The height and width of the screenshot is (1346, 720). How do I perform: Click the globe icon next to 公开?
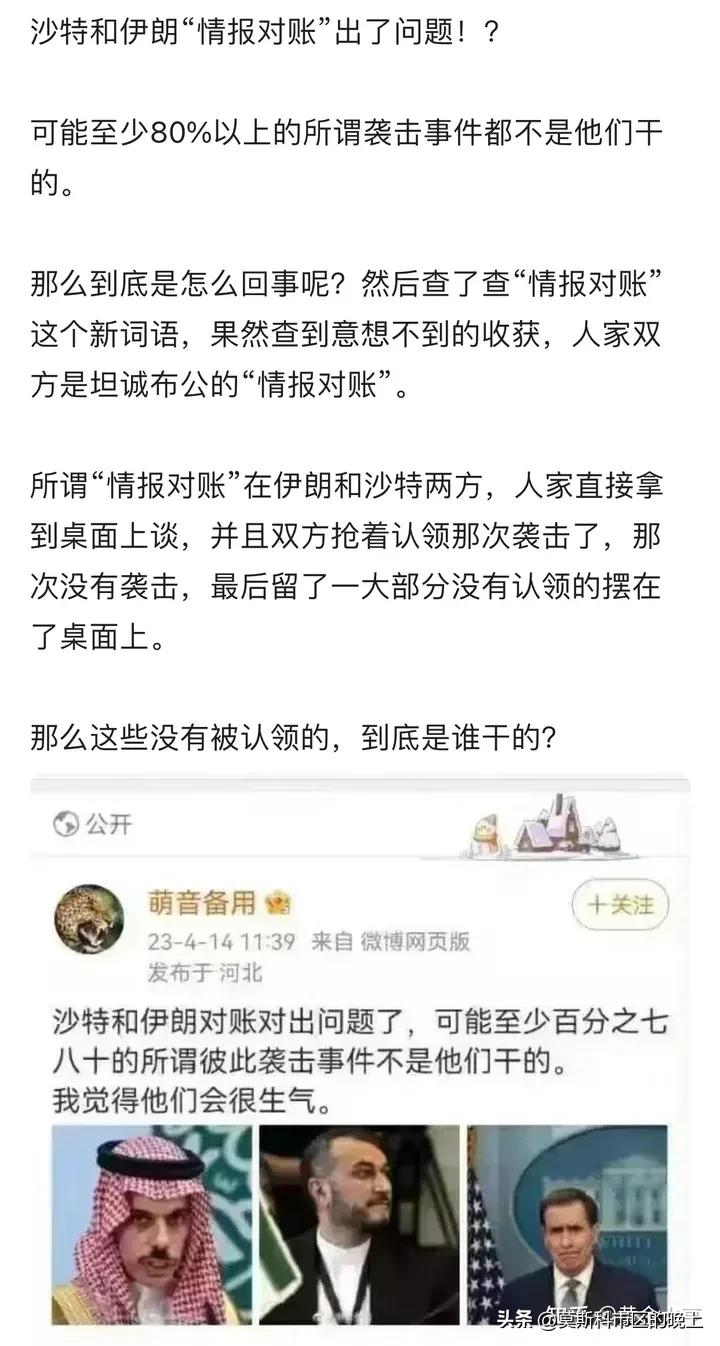coord(66,820)
